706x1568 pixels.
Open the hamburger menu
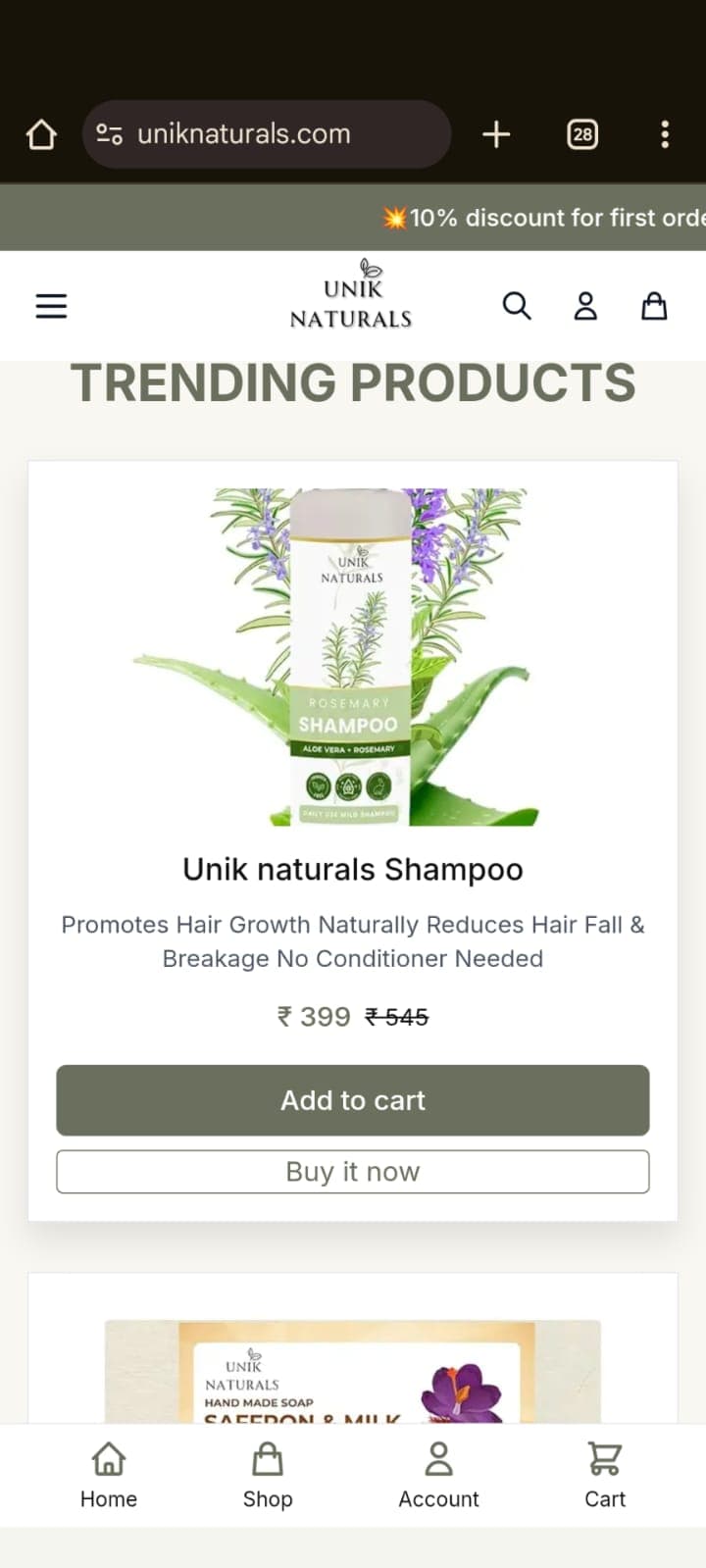tap(51, 306)
